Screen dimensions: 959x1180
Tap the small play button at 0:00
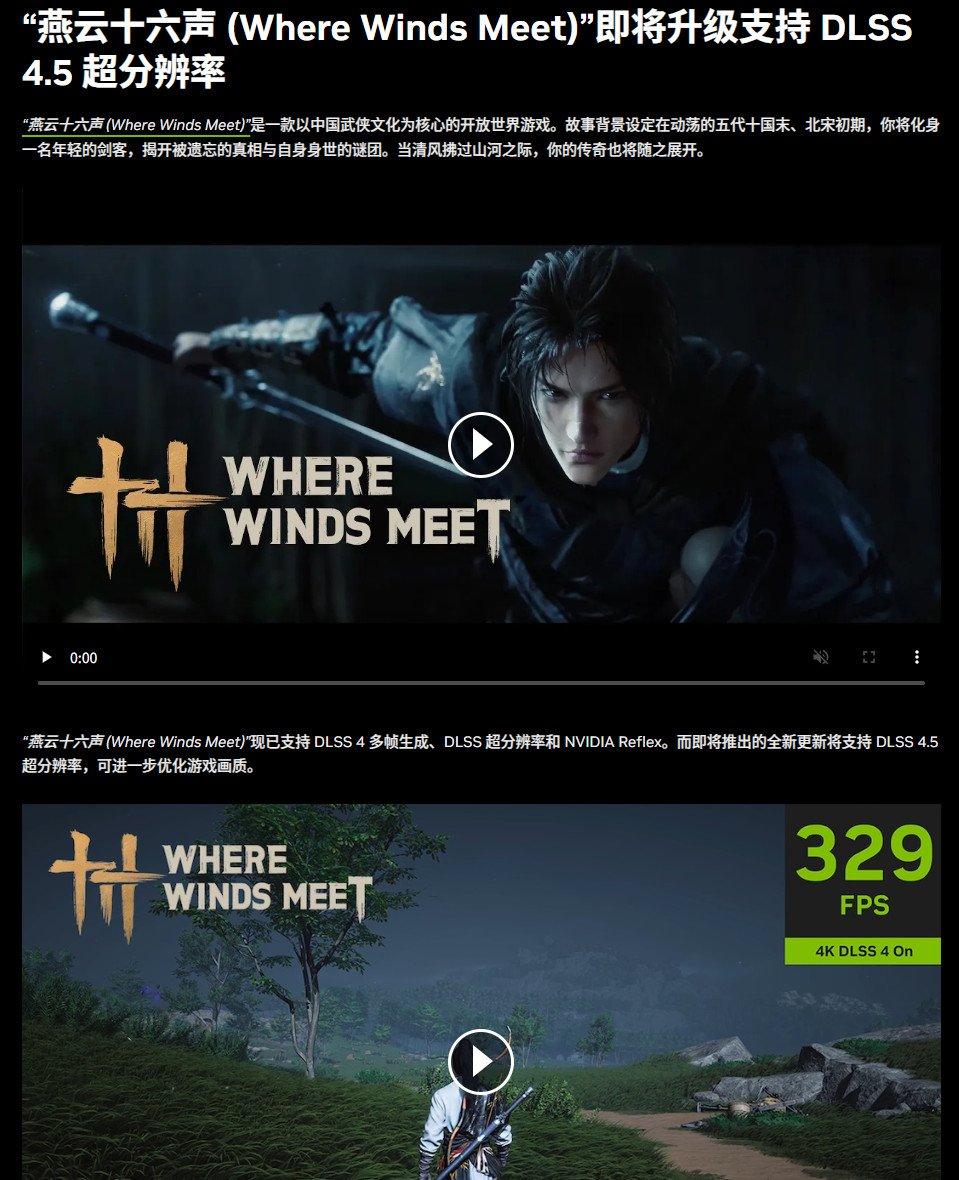(x=46, y=657)
